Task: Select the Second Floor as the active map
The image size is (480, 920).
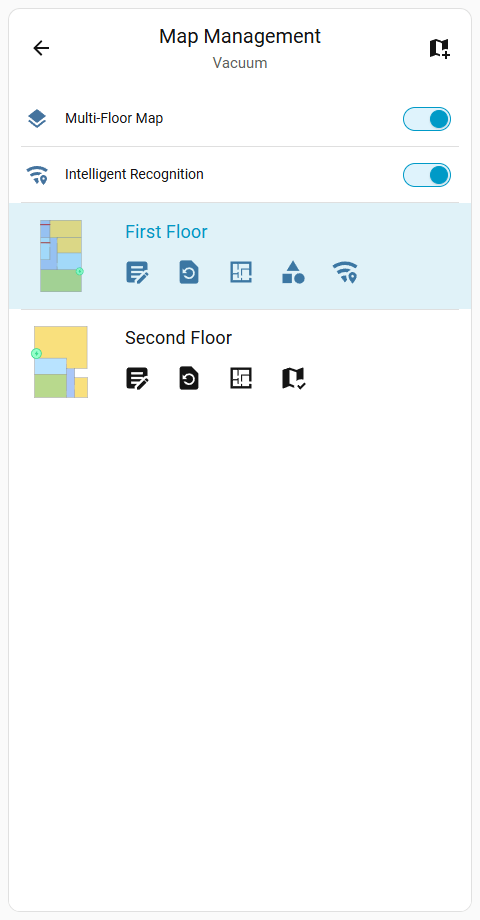Action: coord(293,379)
